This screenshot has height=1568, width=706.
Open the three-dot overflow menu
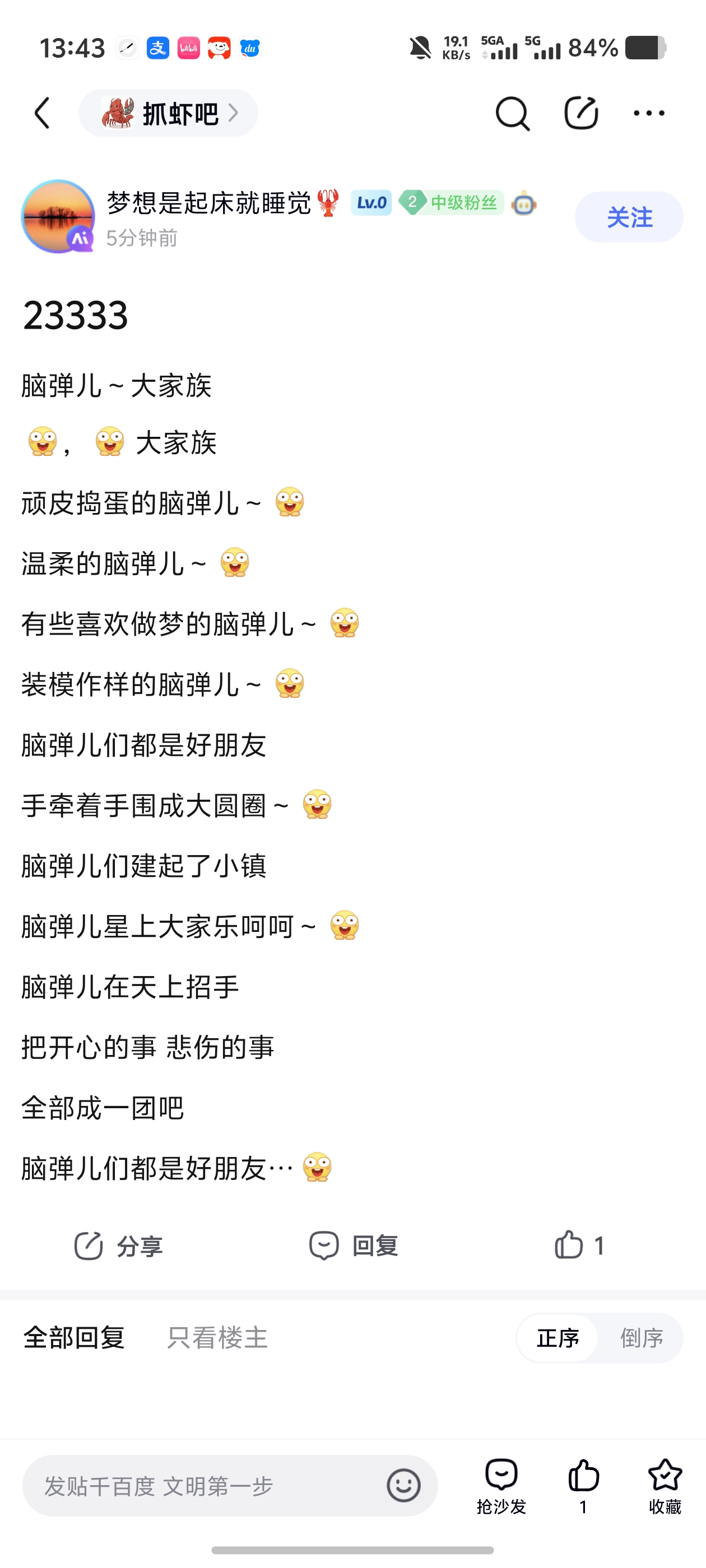click(649, 113)
